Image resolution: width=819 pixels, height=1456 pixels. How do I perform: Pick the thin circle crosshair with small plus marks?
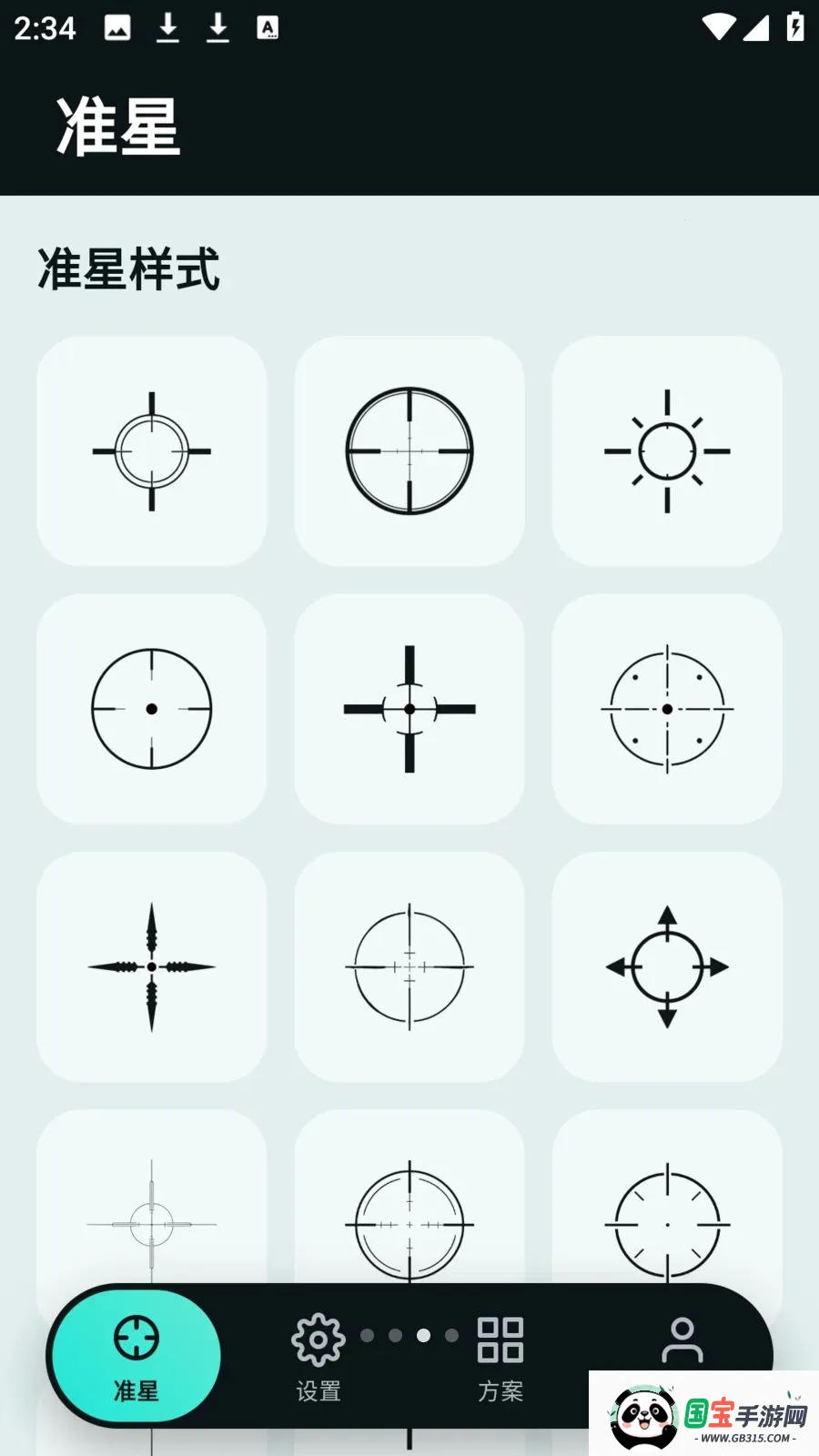coord(409,966)
